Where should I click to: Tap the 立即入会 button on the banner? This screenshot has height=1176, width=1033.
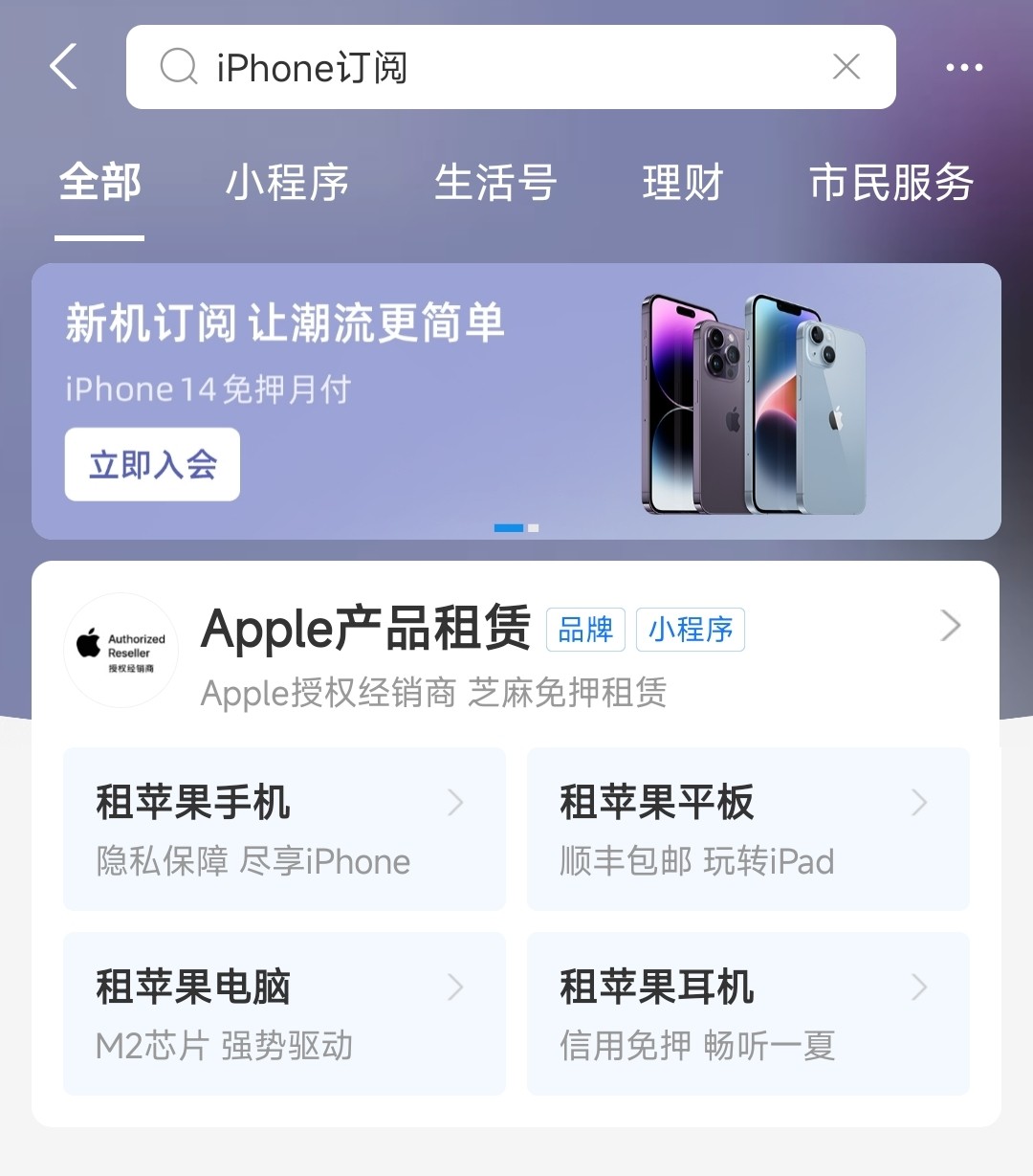(152, 465)
